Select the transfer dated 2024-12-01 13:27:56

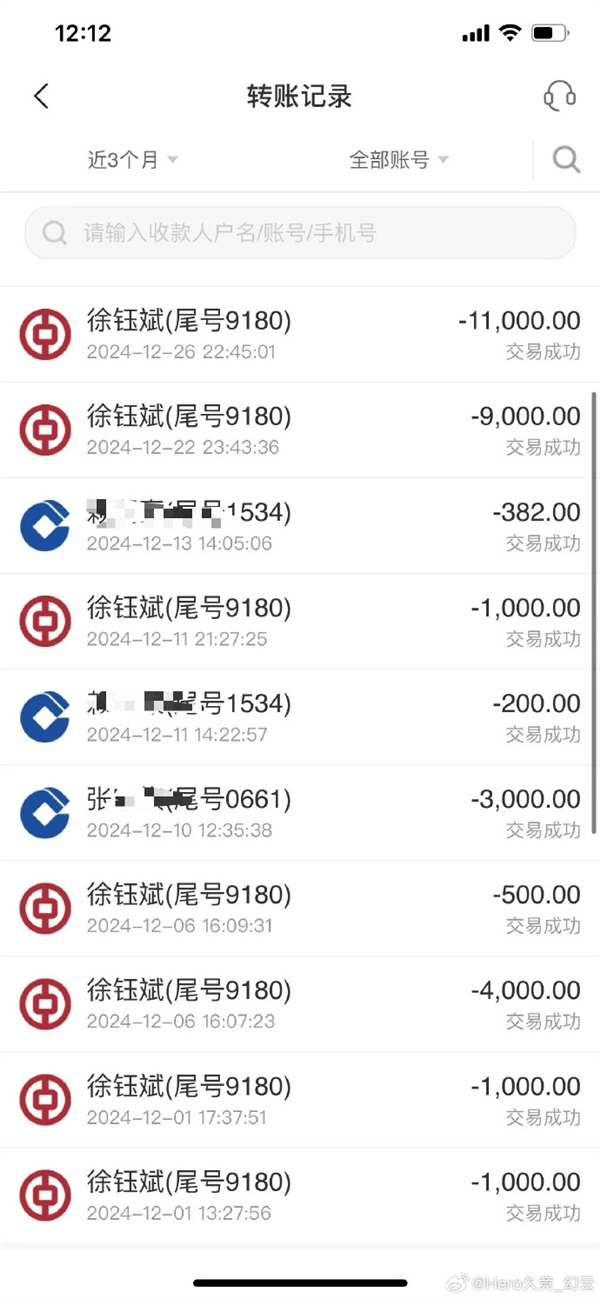coord(300,1196)
